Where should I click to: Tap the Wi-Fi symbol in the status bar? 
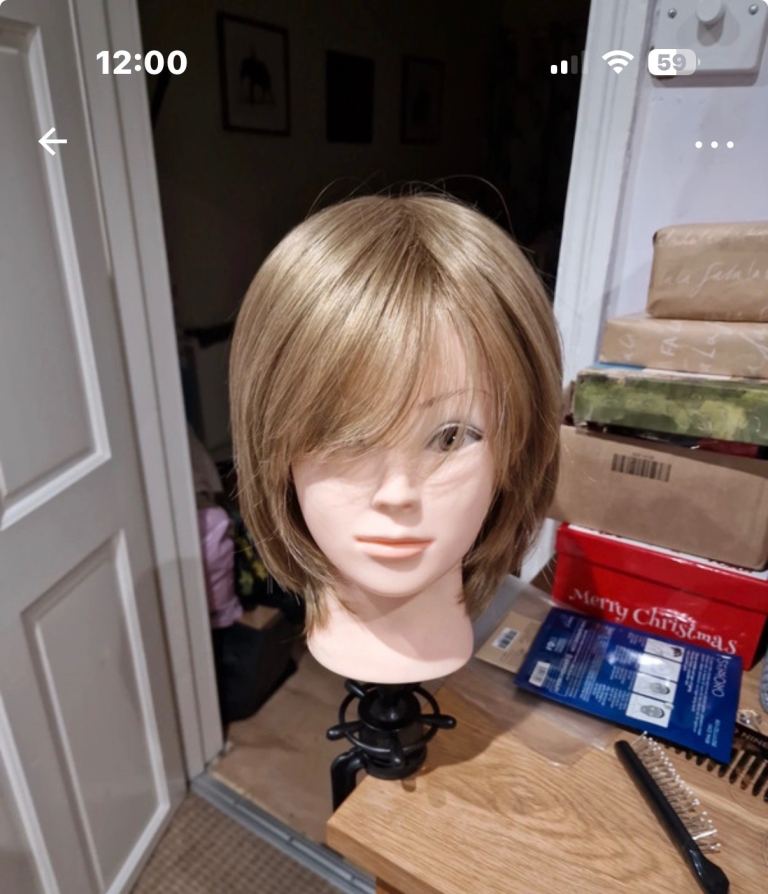(616, 60)
